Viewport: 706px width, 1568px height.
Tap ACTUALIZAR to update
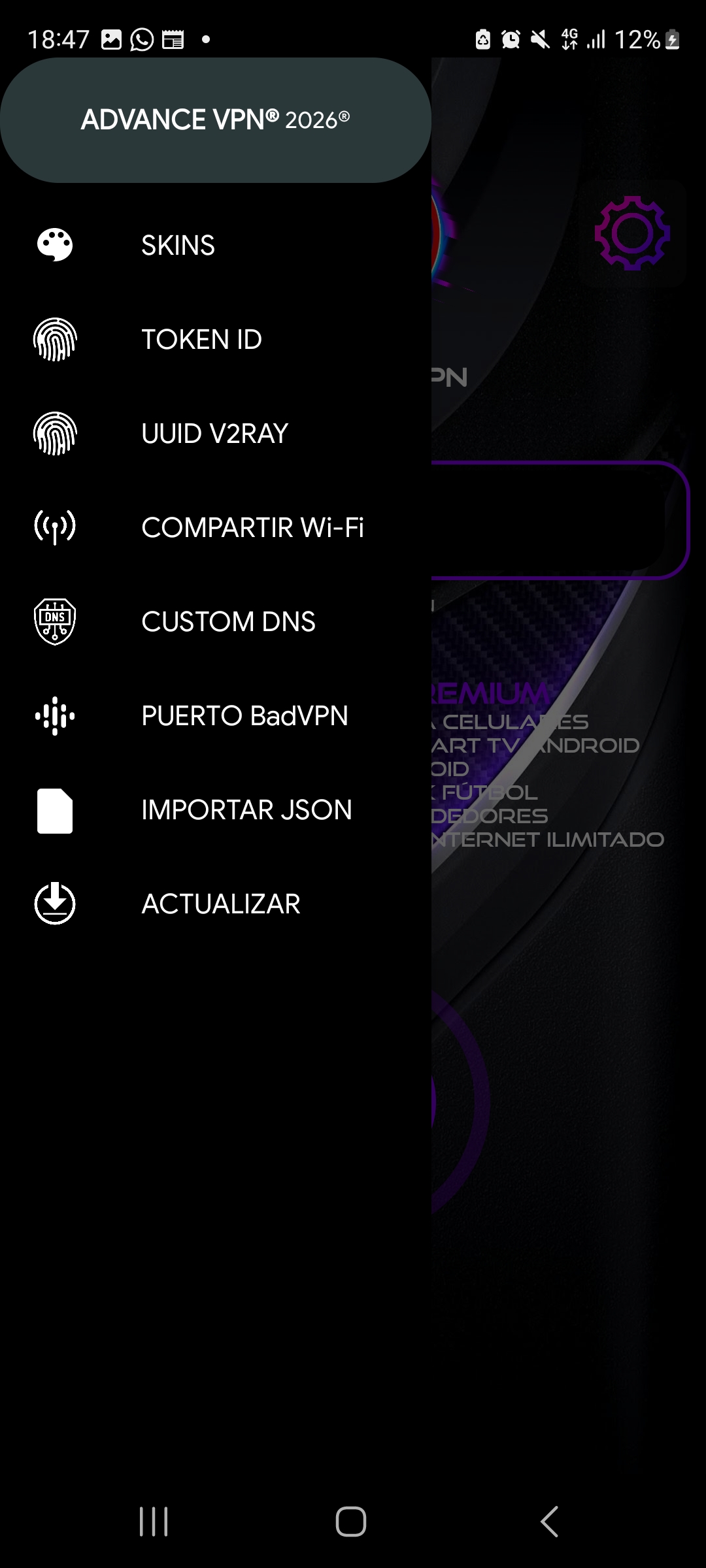click(216, 904)
